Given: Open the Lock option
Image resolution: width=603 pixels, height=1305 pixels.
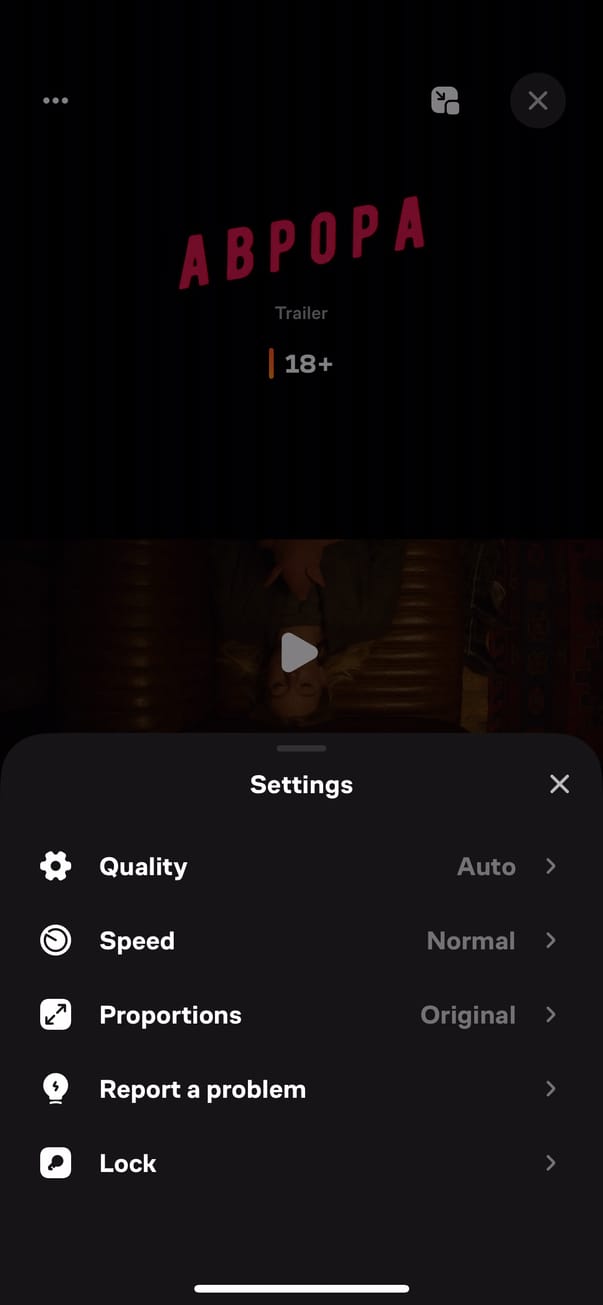Looking at the screenshot, I should pos(300,1163).
